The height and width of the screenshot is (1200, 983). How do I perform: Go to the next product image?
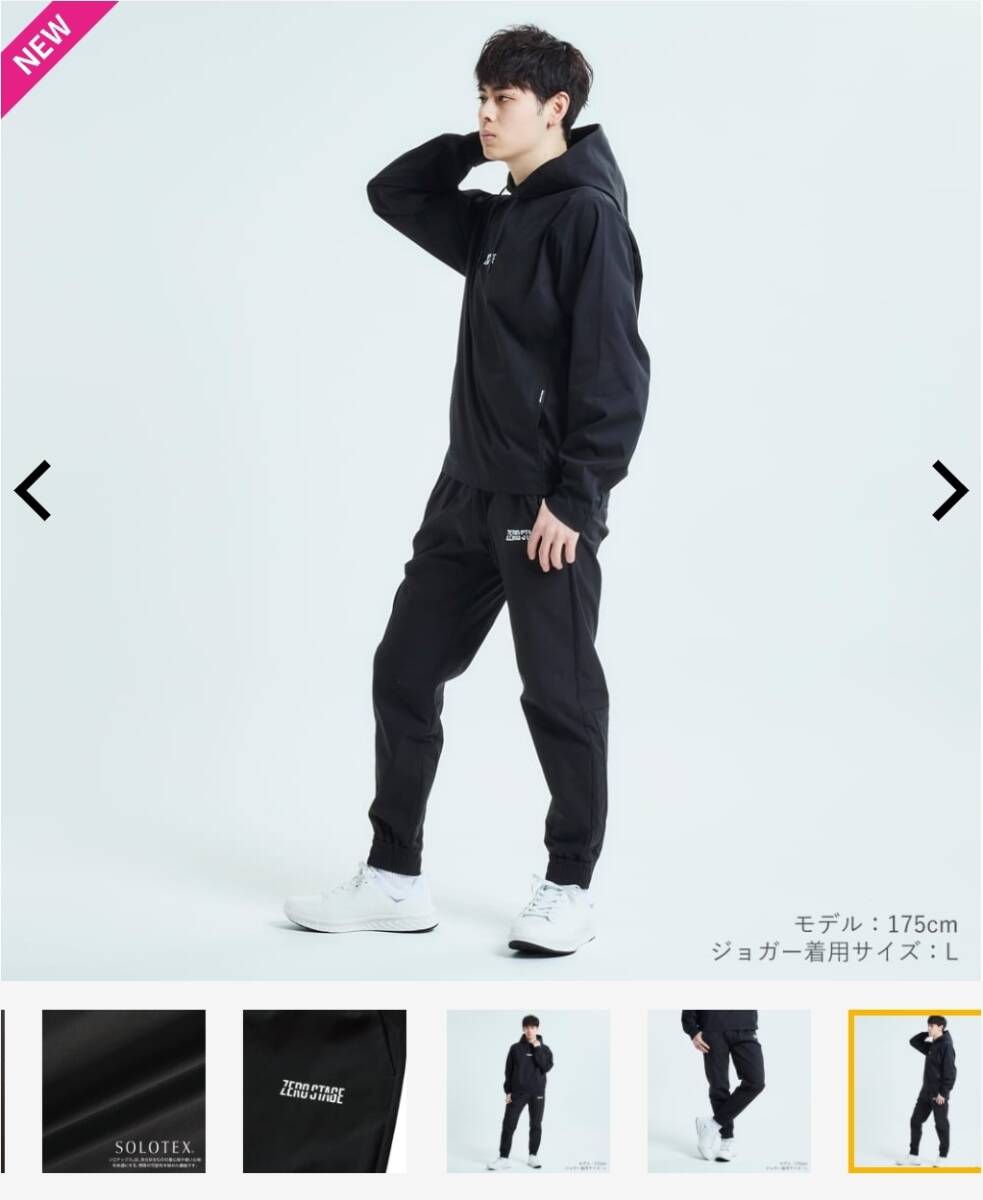tap(949, 490)
